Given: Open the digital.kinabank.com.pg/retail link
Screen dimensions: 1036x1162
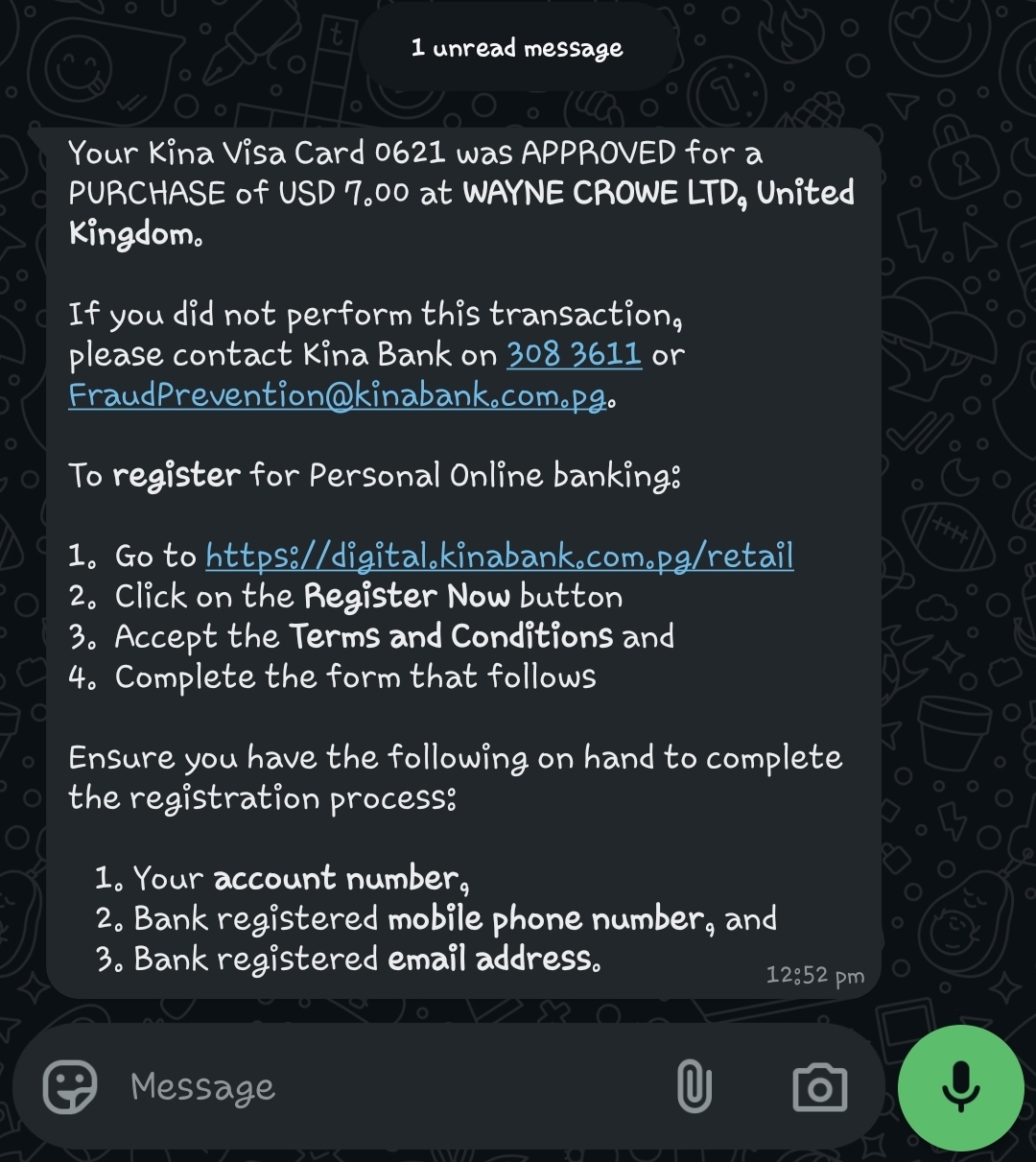Looking at the screenshot, I should [499, 557].
